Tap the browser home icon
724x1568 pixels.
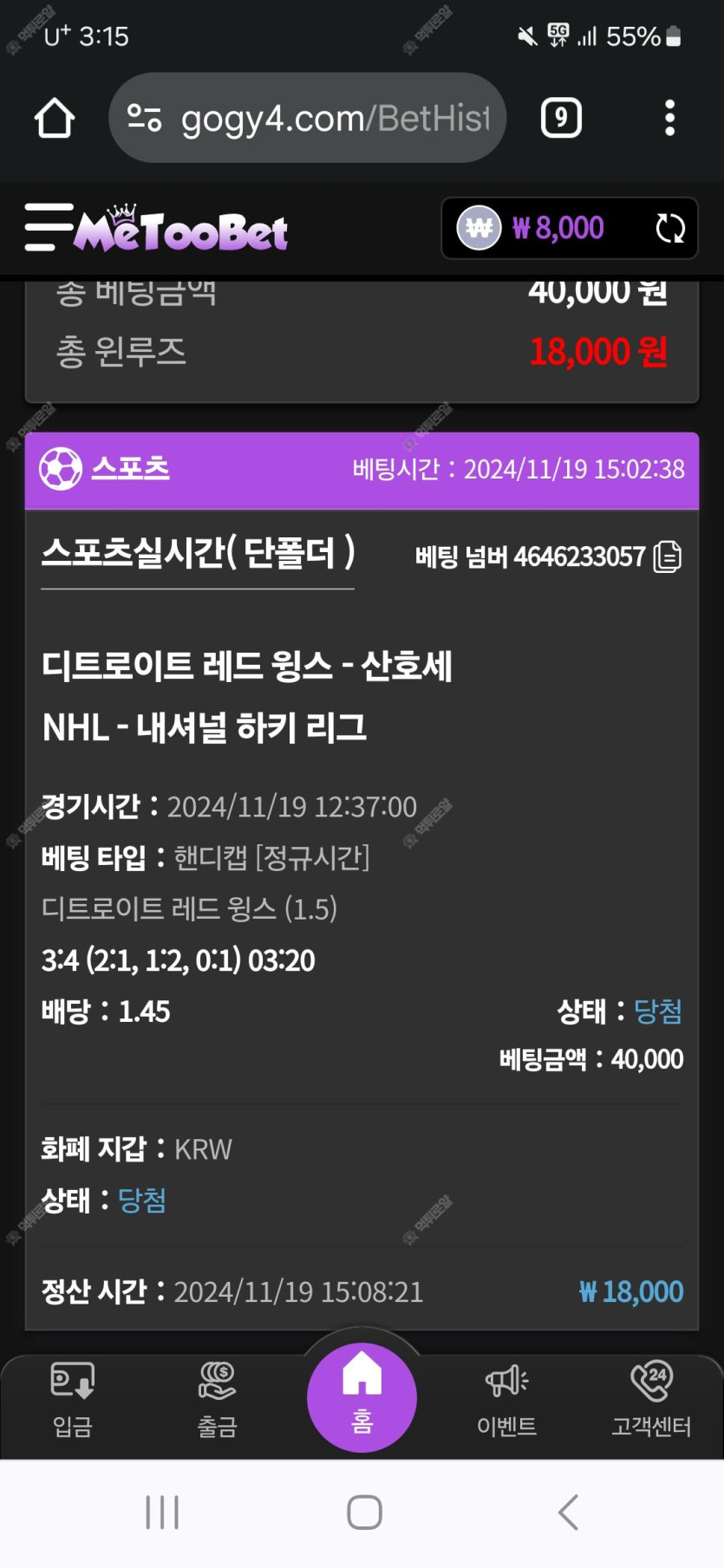[x=54, y=118]
